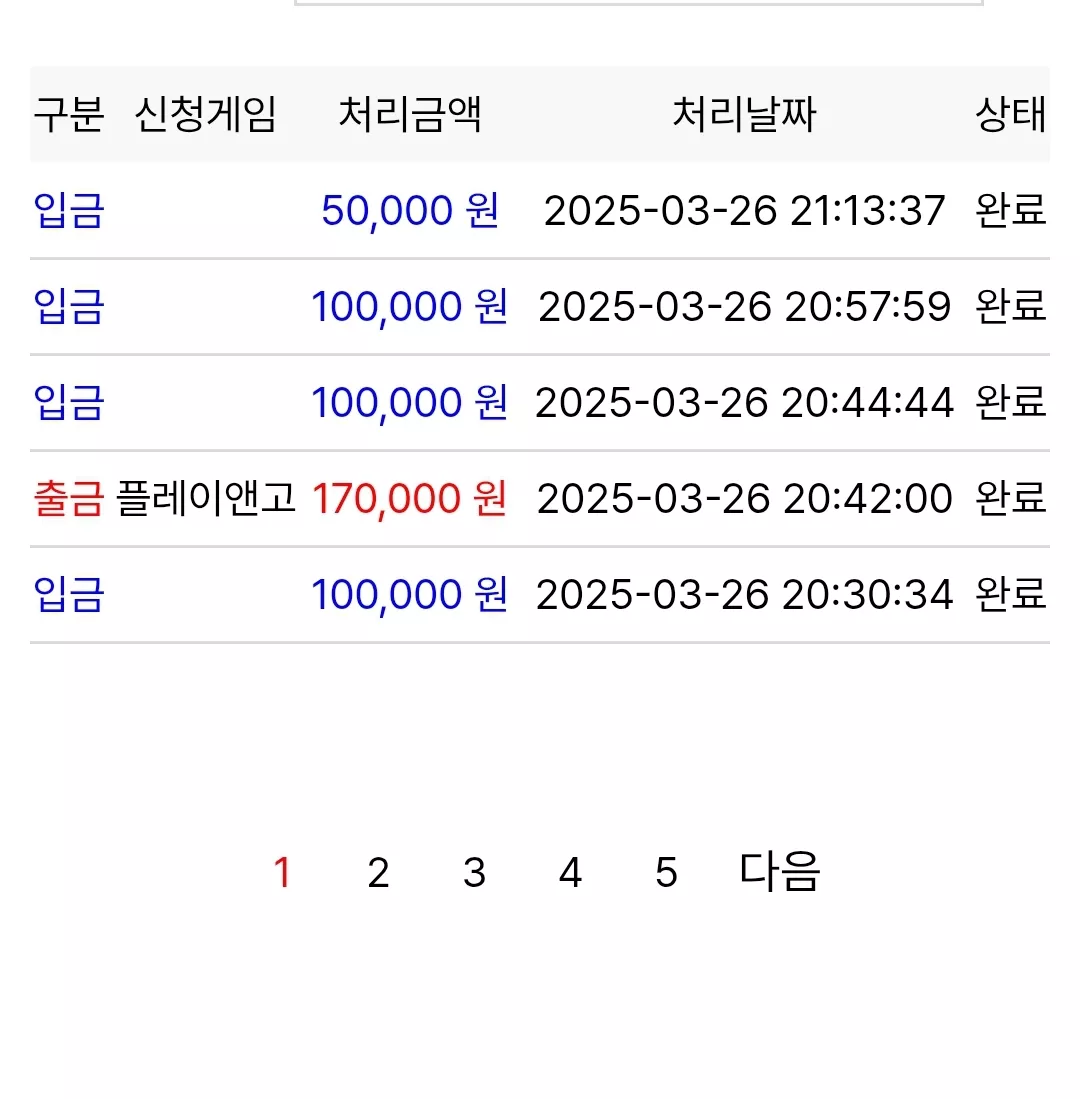Open page 3 in the pagination
The height and width of the screenshot is (1099, 1080).
[474, 873]
